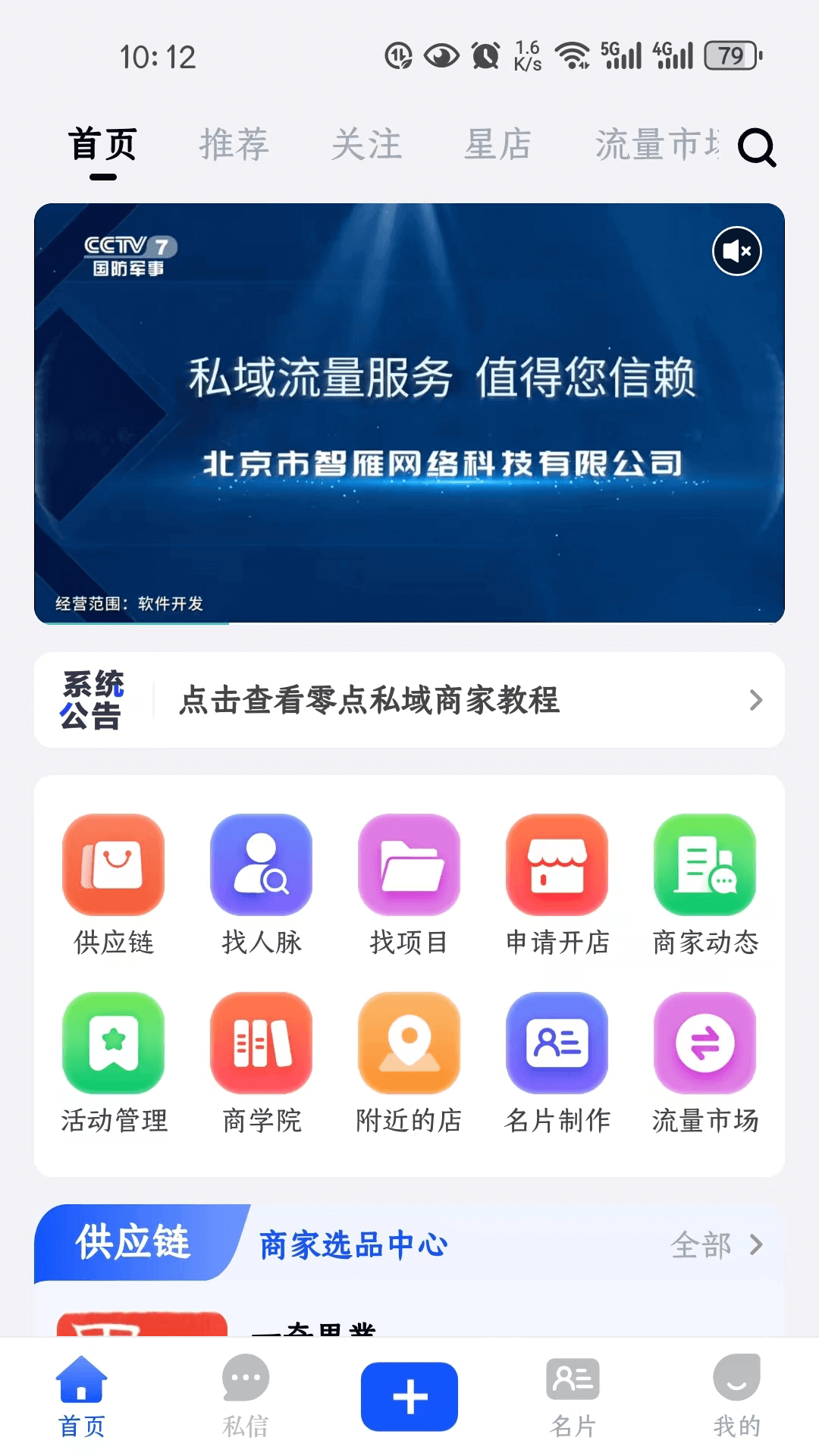Image resolution: width=819 pixels, height=1456 pixels.
Task: Tap the search magnifier icon
Action: click(756, 149)
